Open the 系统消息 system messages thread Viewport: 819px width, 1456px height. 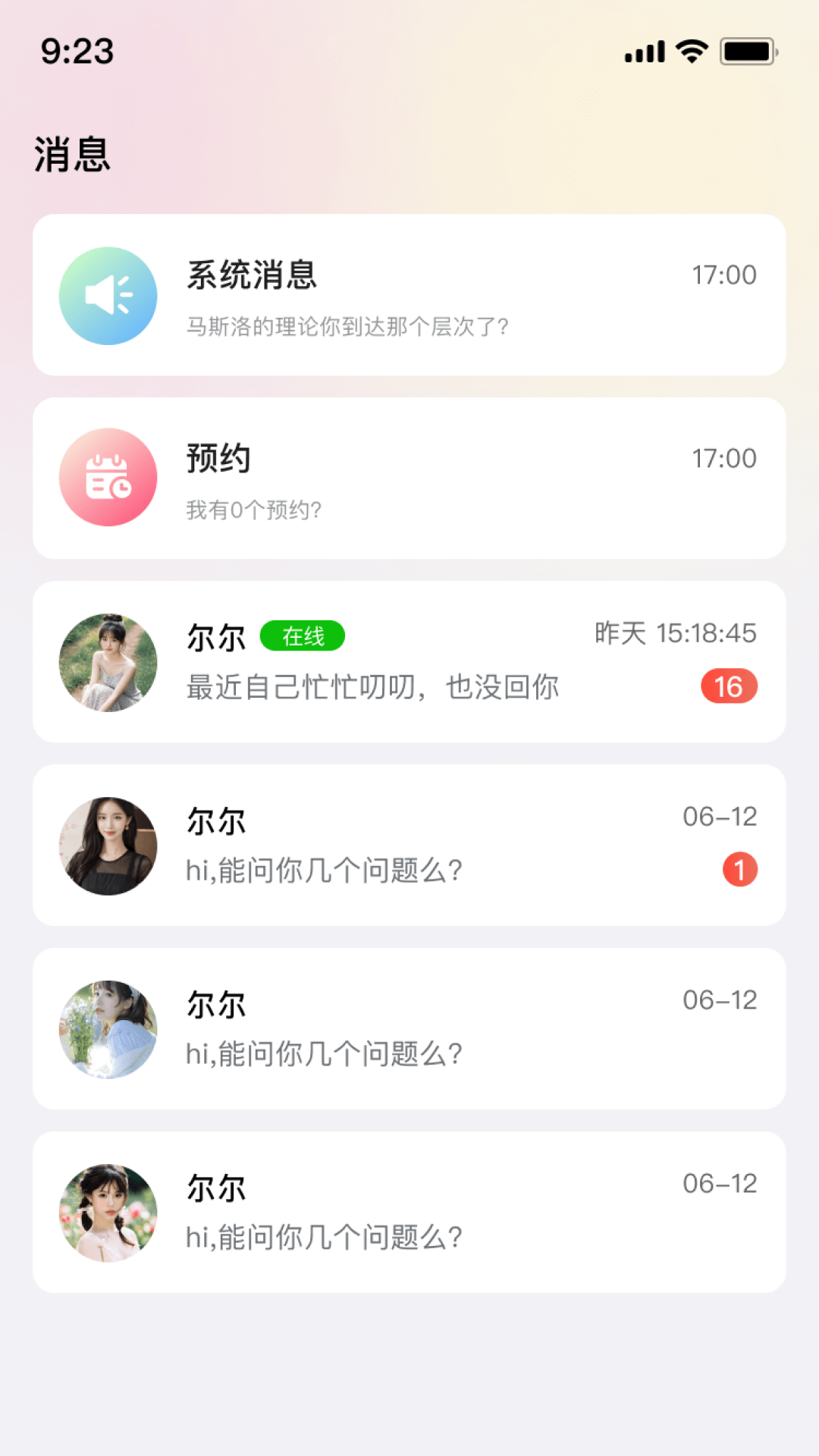(409, 295)
